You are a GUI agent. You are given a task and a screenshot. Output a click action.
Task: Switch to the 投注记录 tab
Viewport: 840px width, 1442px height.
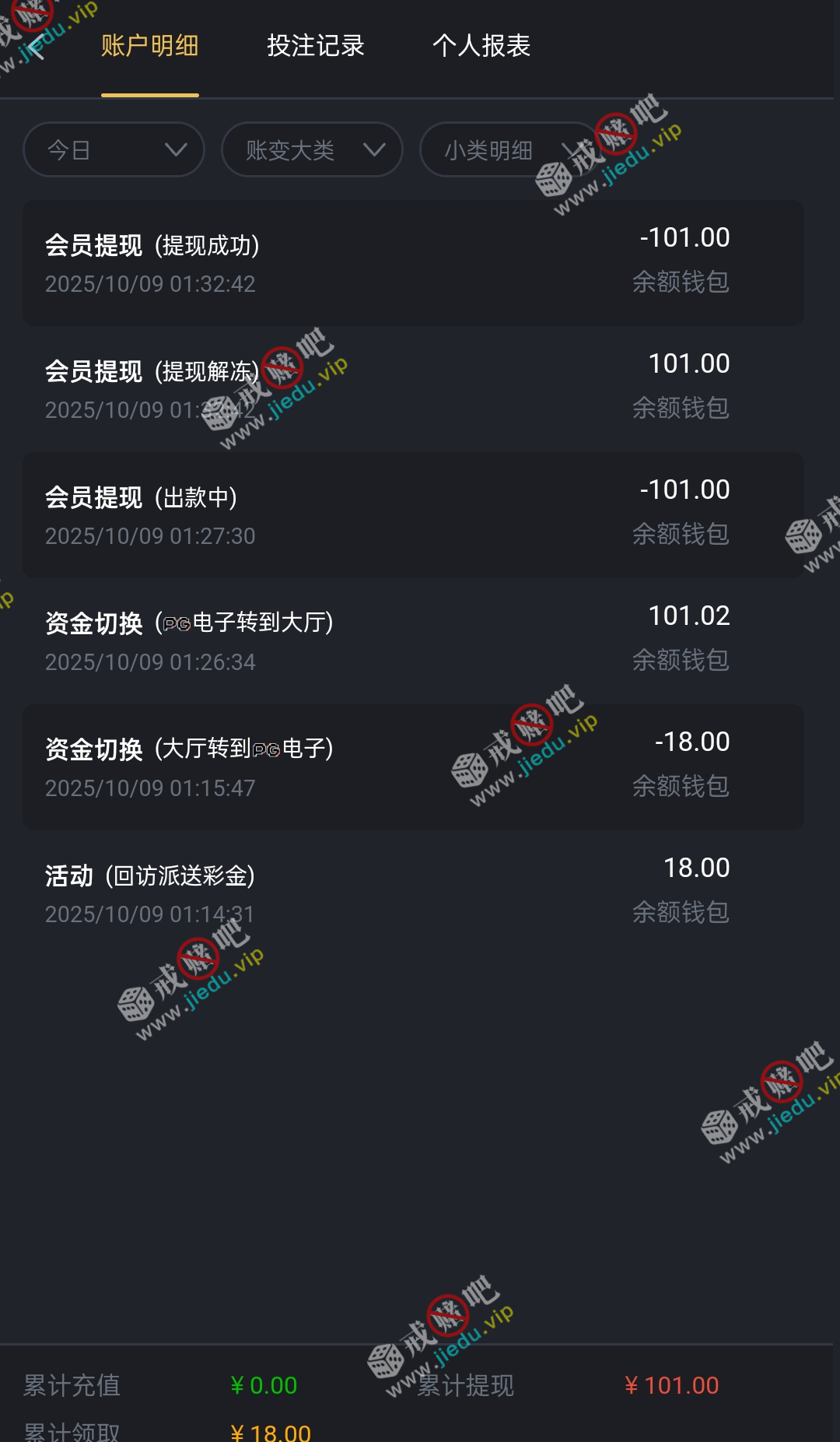click(x=316, y=46)
